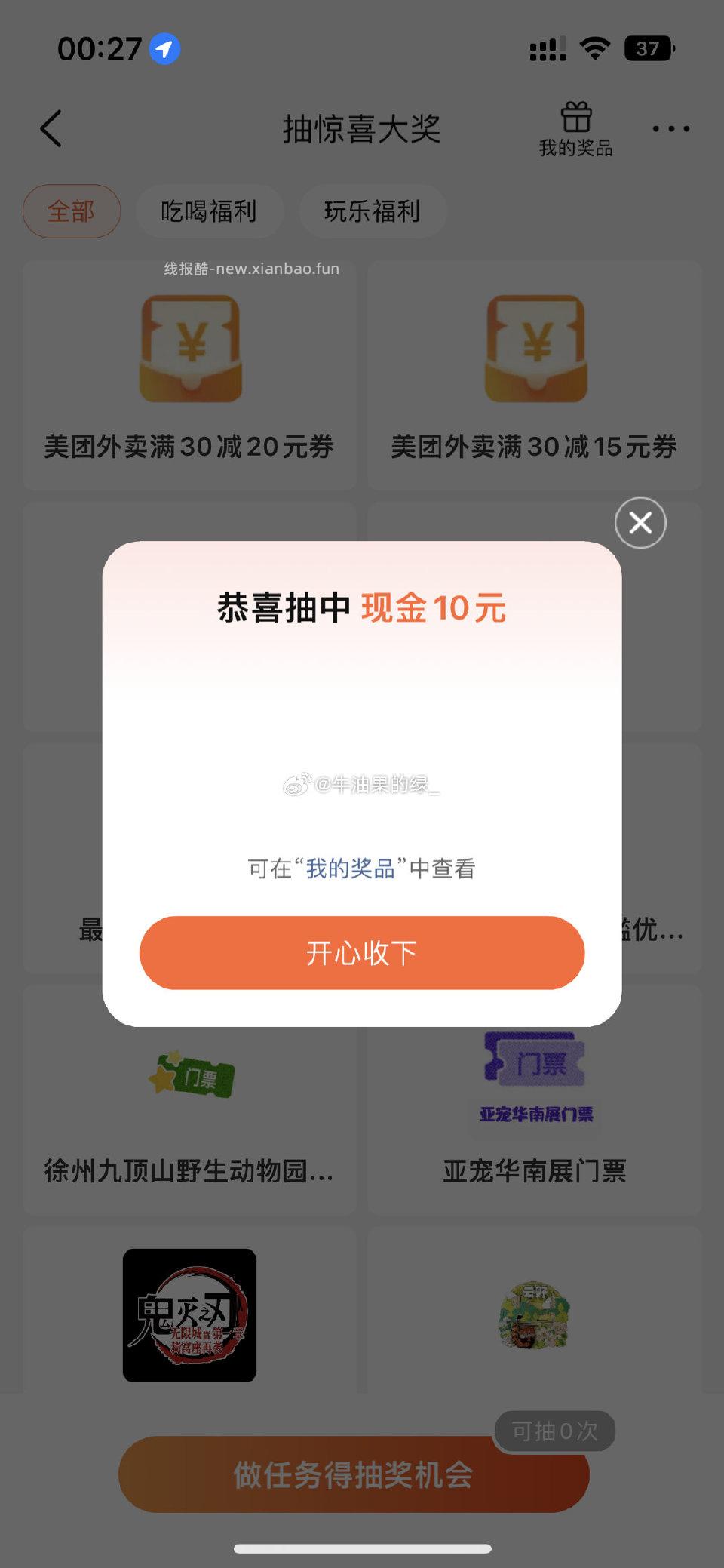
Task: Switch to the 吃喝福利 tab
Action: pyautogui.click(x=209, y=212)
